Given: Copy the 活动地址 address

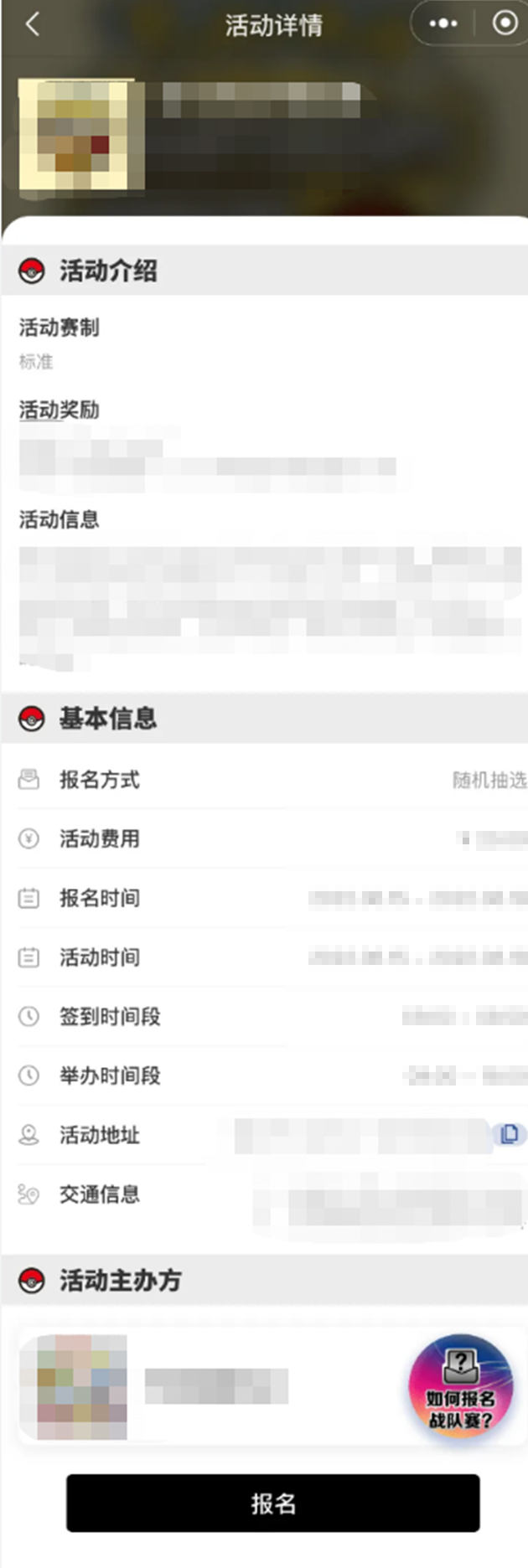Looking at the screenshot, I should (x=509, y=1134).
